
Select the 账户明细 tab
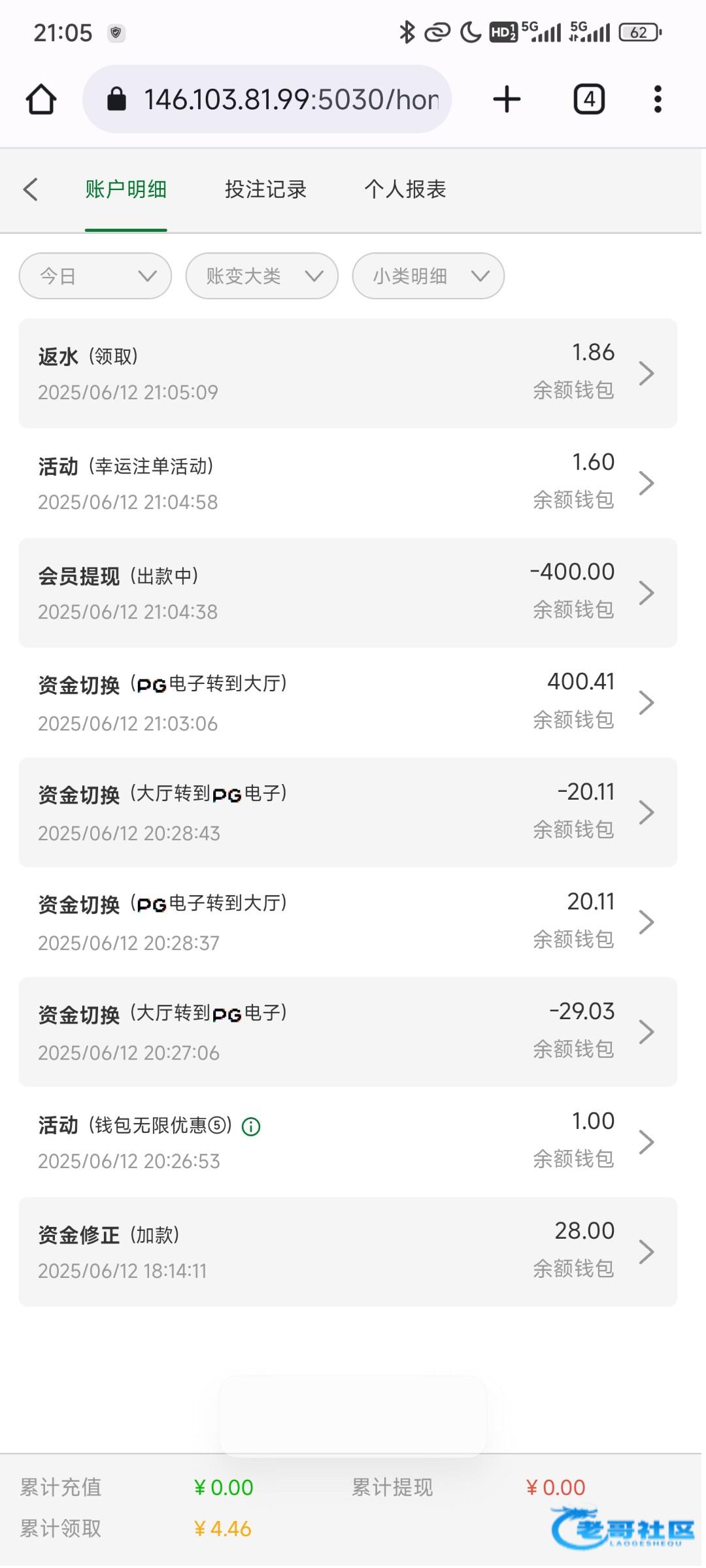click(x=126, y=189)
